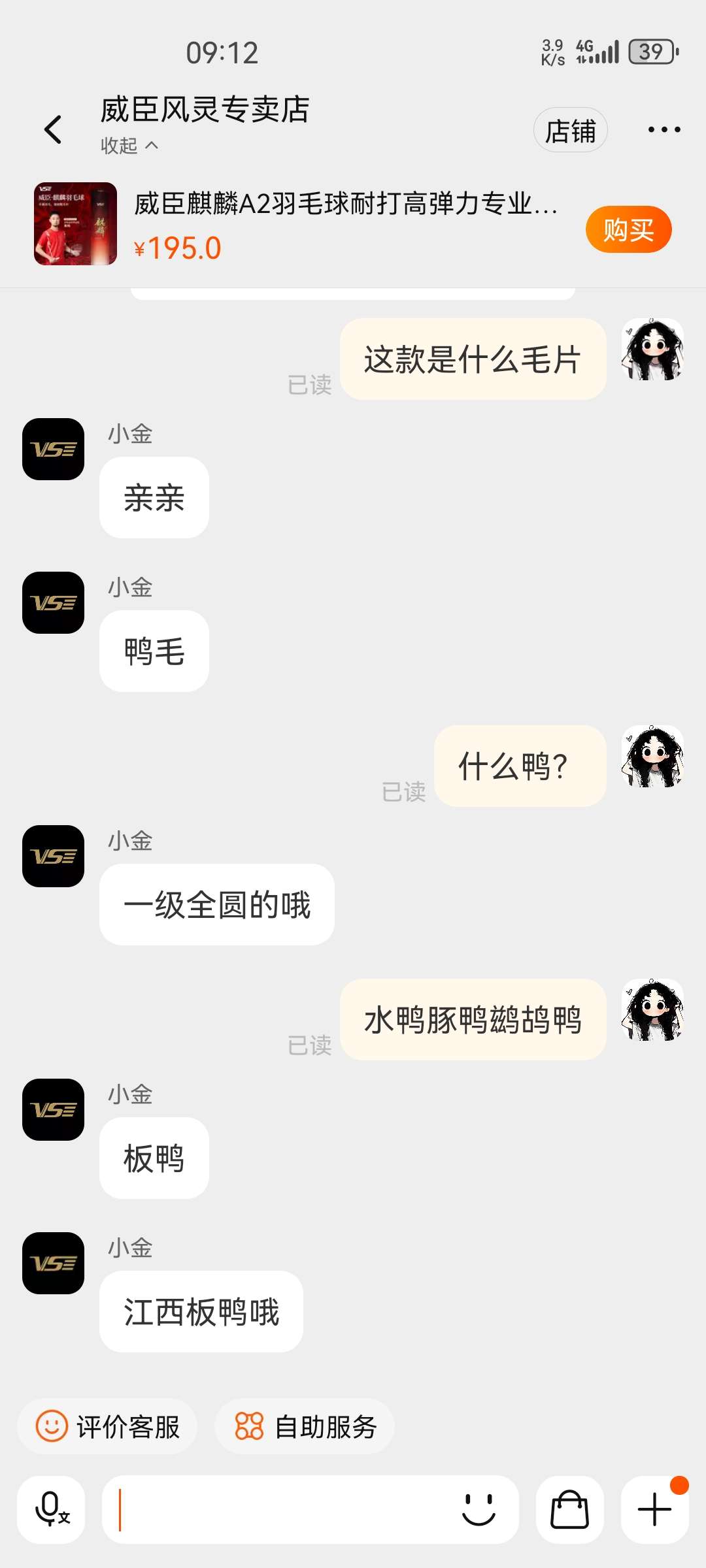This screenshot has width=706, height=1568.
Task: Open 自助服务 self-service options
Action: coord(305,1426)
